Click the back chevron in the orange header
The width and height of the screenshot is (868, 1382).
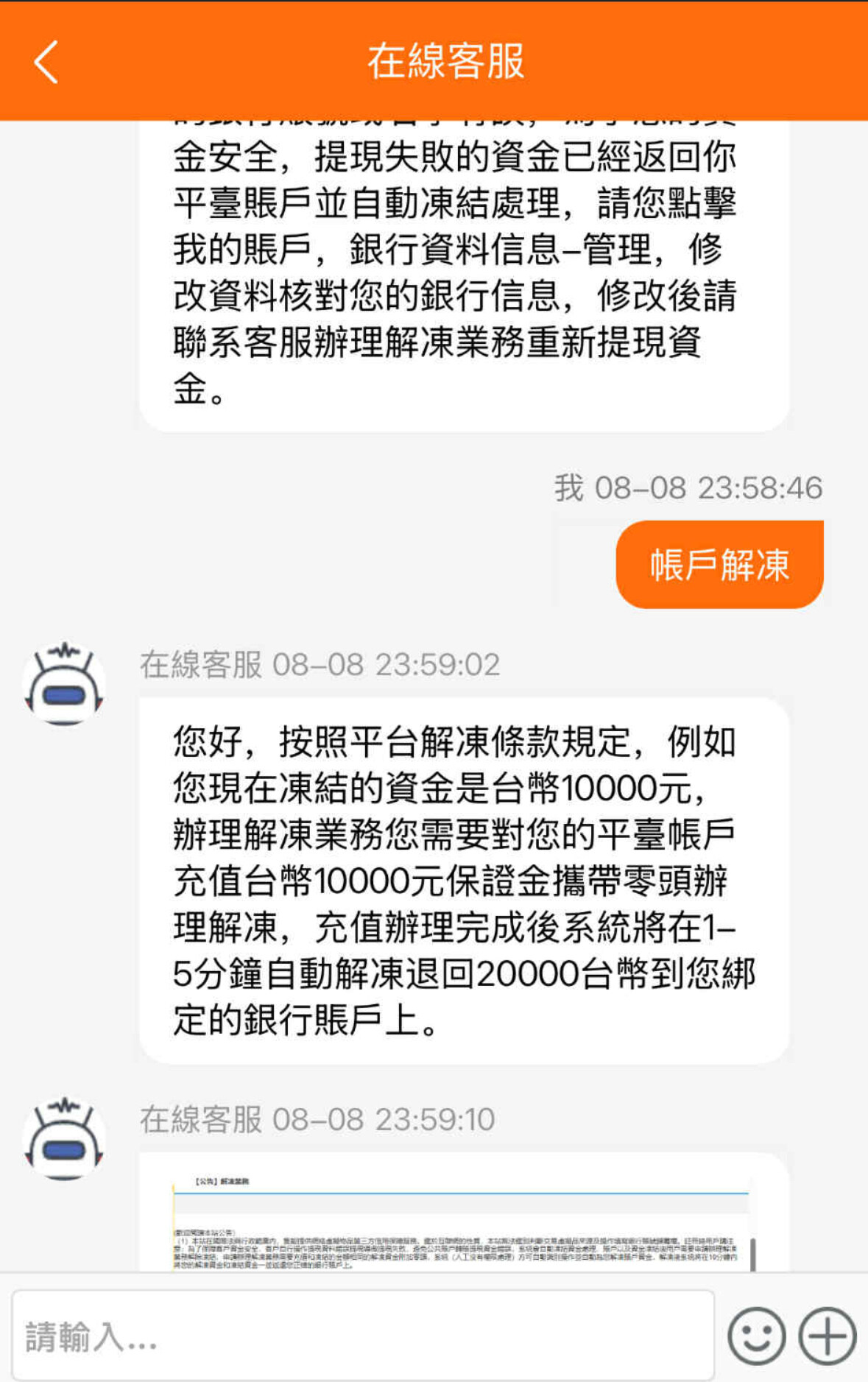pyautogui.click(x=46, y=63)
